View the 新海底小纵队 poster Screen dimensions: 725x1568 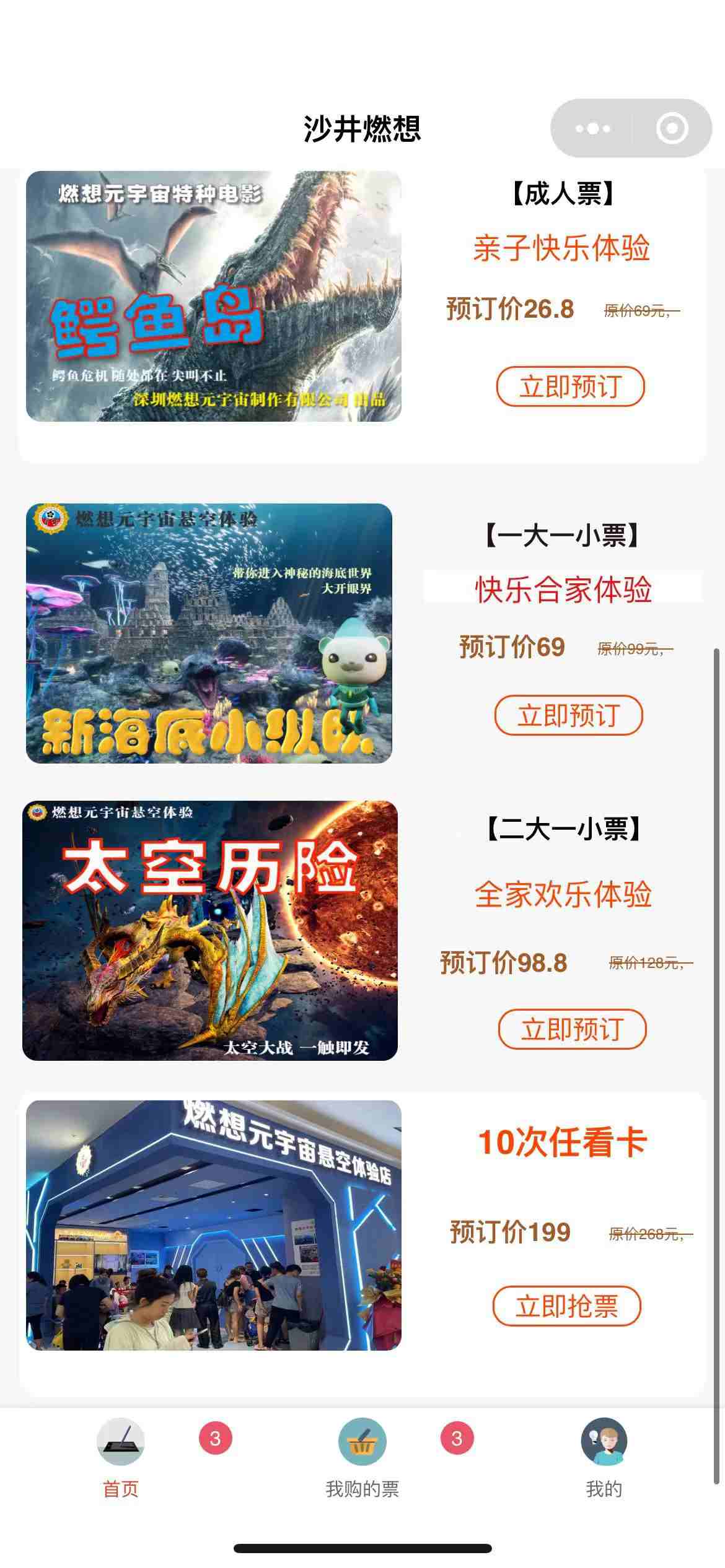pos(209,633)
